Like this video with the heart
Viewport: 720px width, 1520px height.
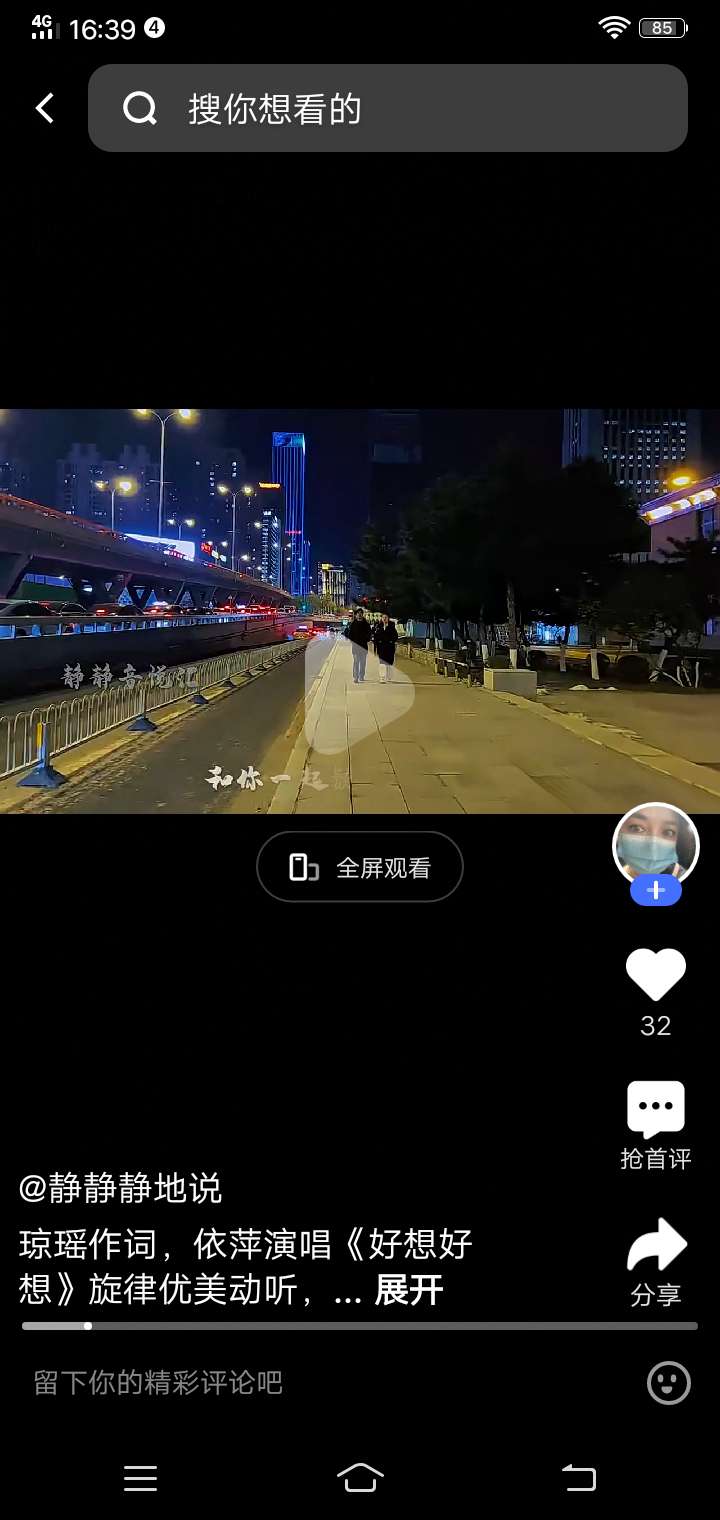point(655,975)
